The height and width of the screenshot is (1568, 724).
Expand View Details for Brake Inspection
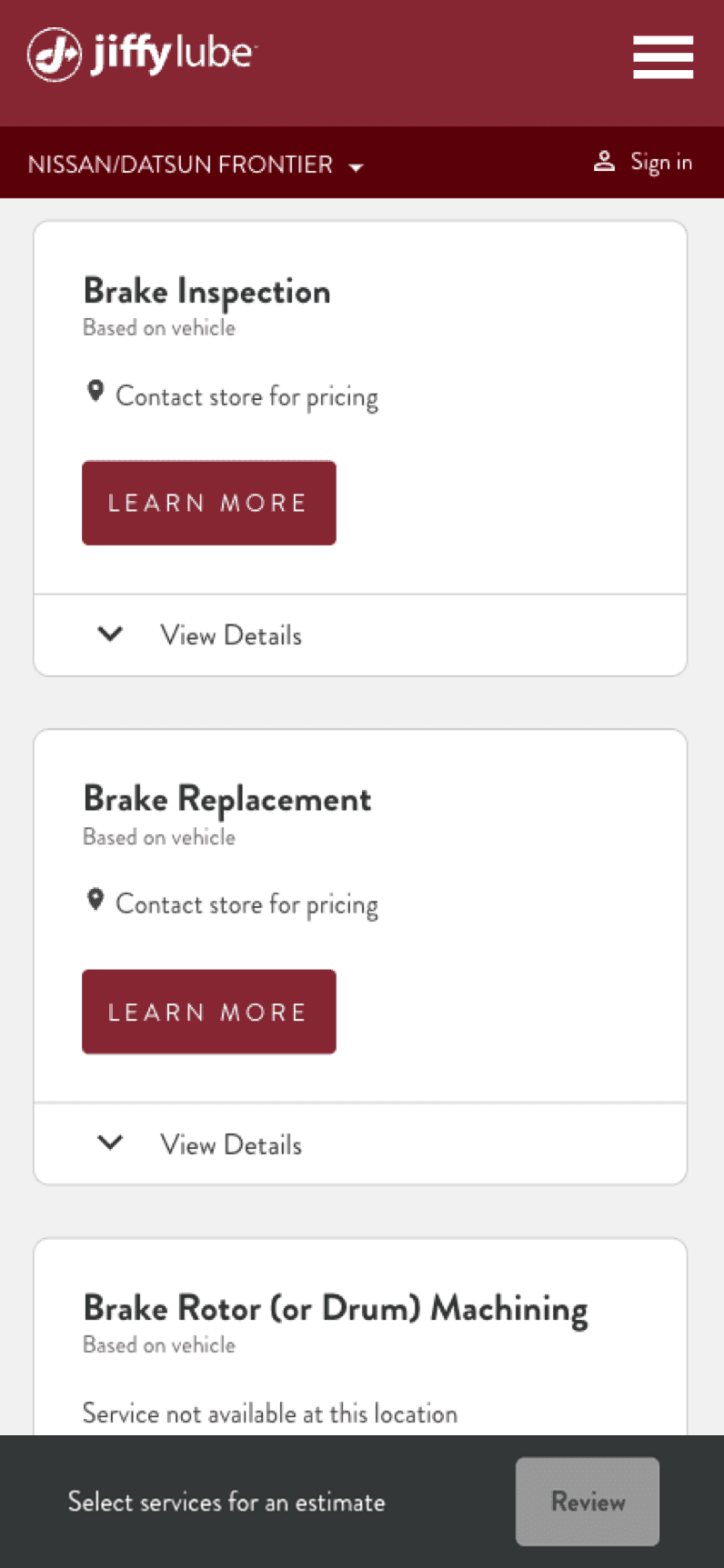(200, 634)
